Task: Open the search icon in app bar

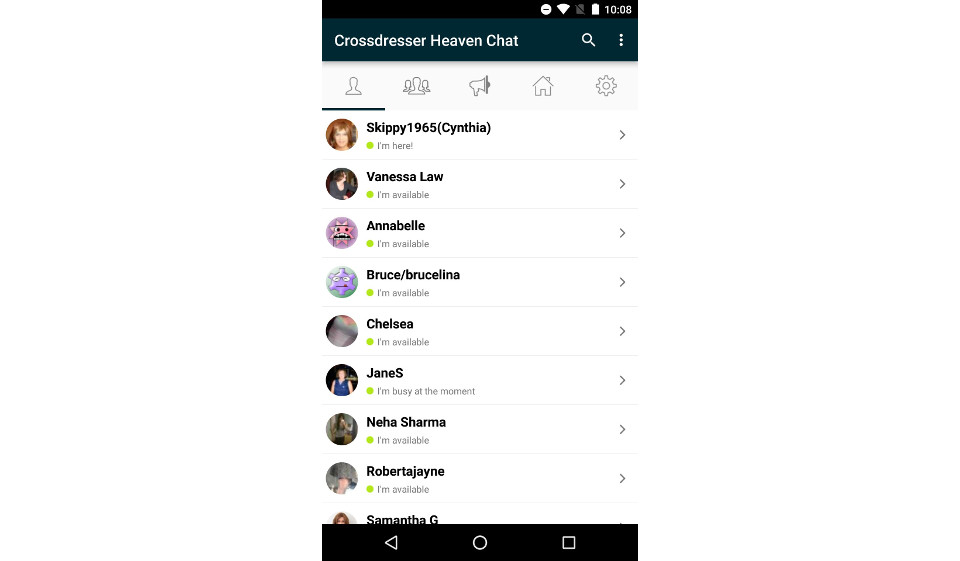Action: 588,40
